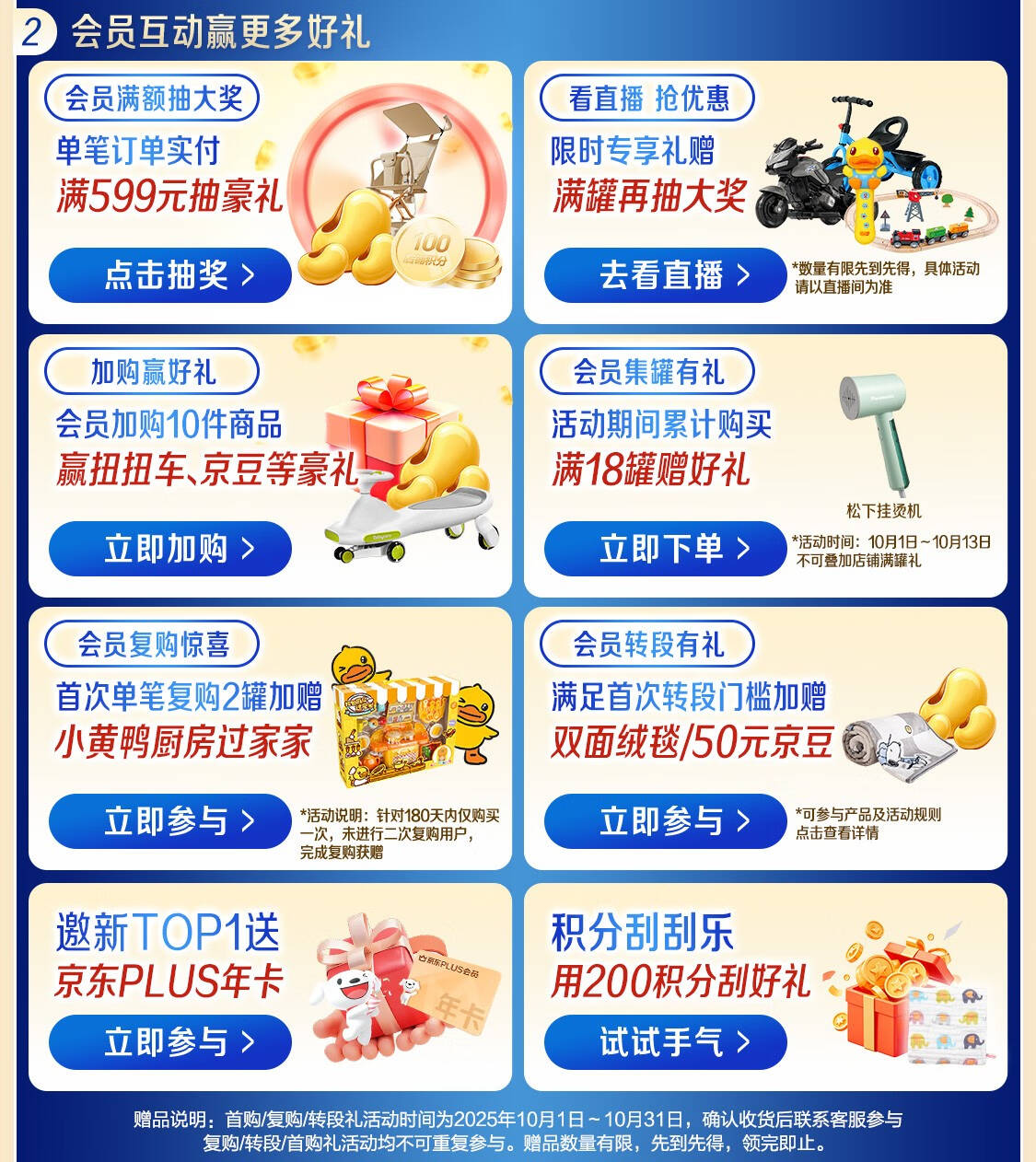Tap the 点击抽奖 lucky draw button
Viewport: 1036px width, 1162px height.
[x=170, y=275]
